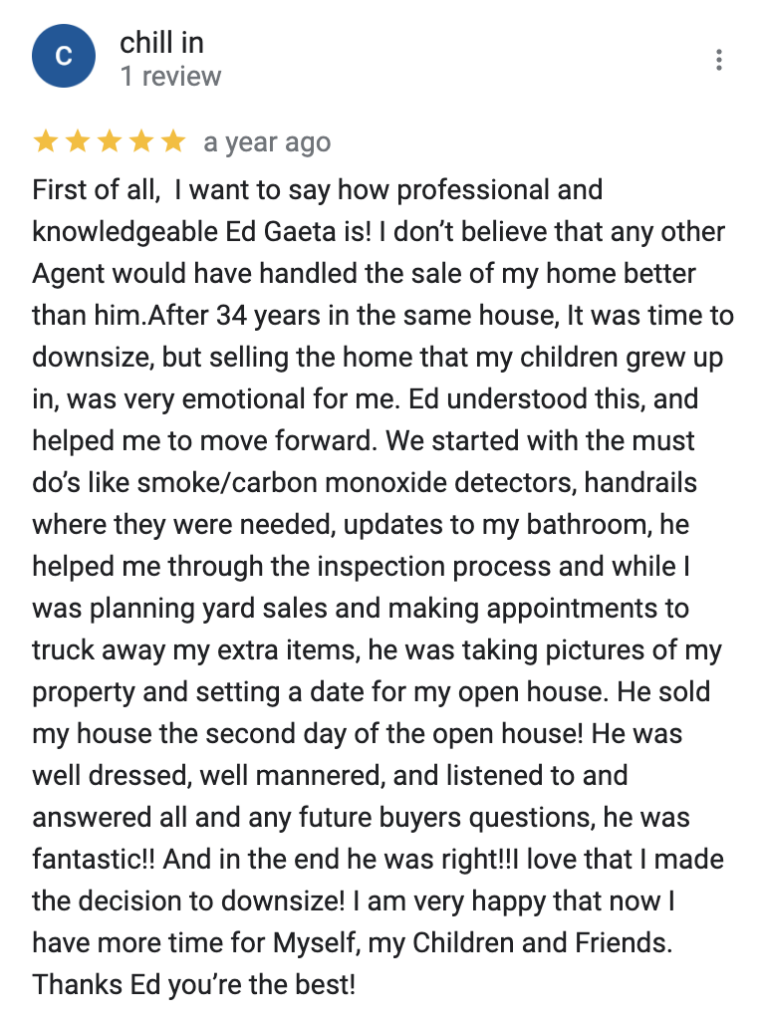Open the profile avatar of chill in
Screen dimensions: 763x1024
click(x=63, y=57)
